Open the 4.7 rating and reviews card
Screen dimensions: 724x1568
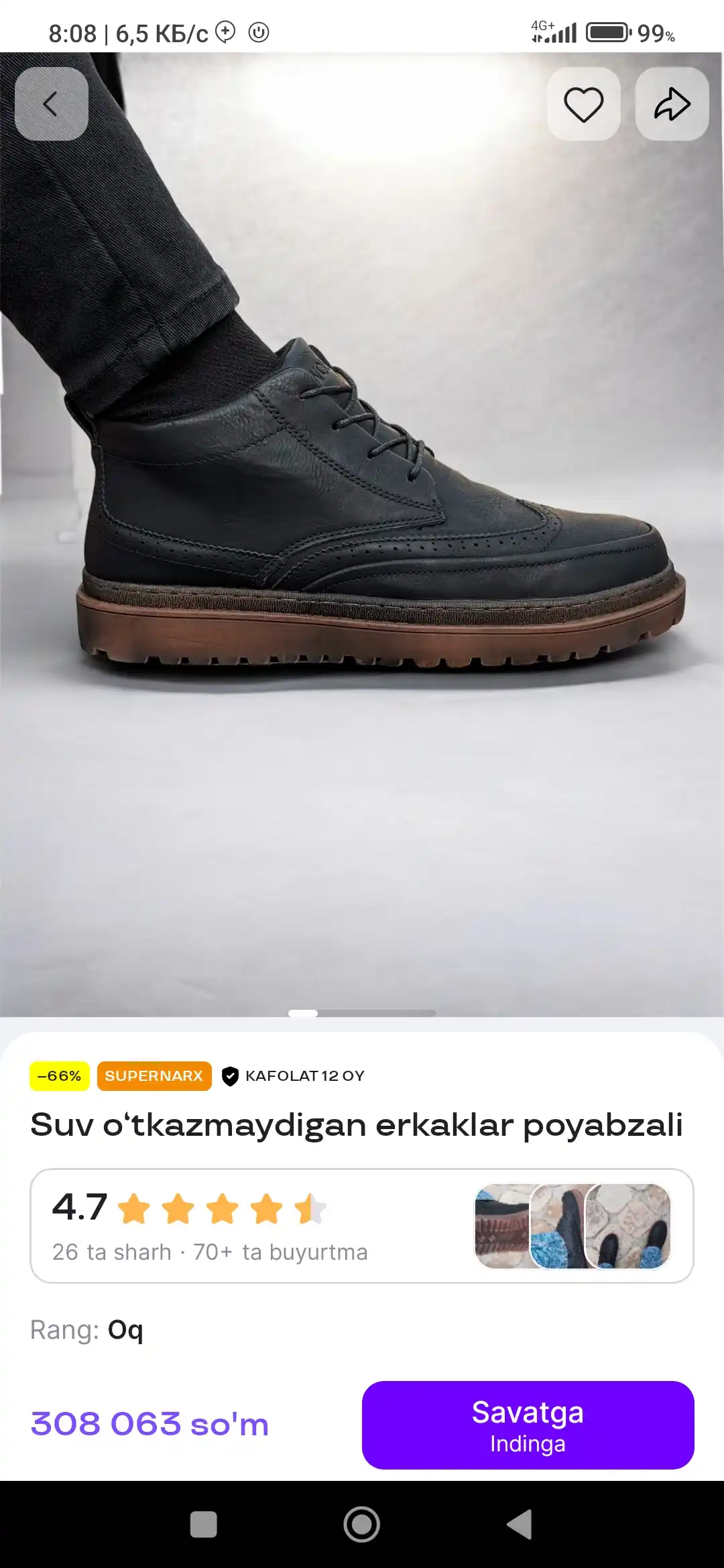point(362,1226)
